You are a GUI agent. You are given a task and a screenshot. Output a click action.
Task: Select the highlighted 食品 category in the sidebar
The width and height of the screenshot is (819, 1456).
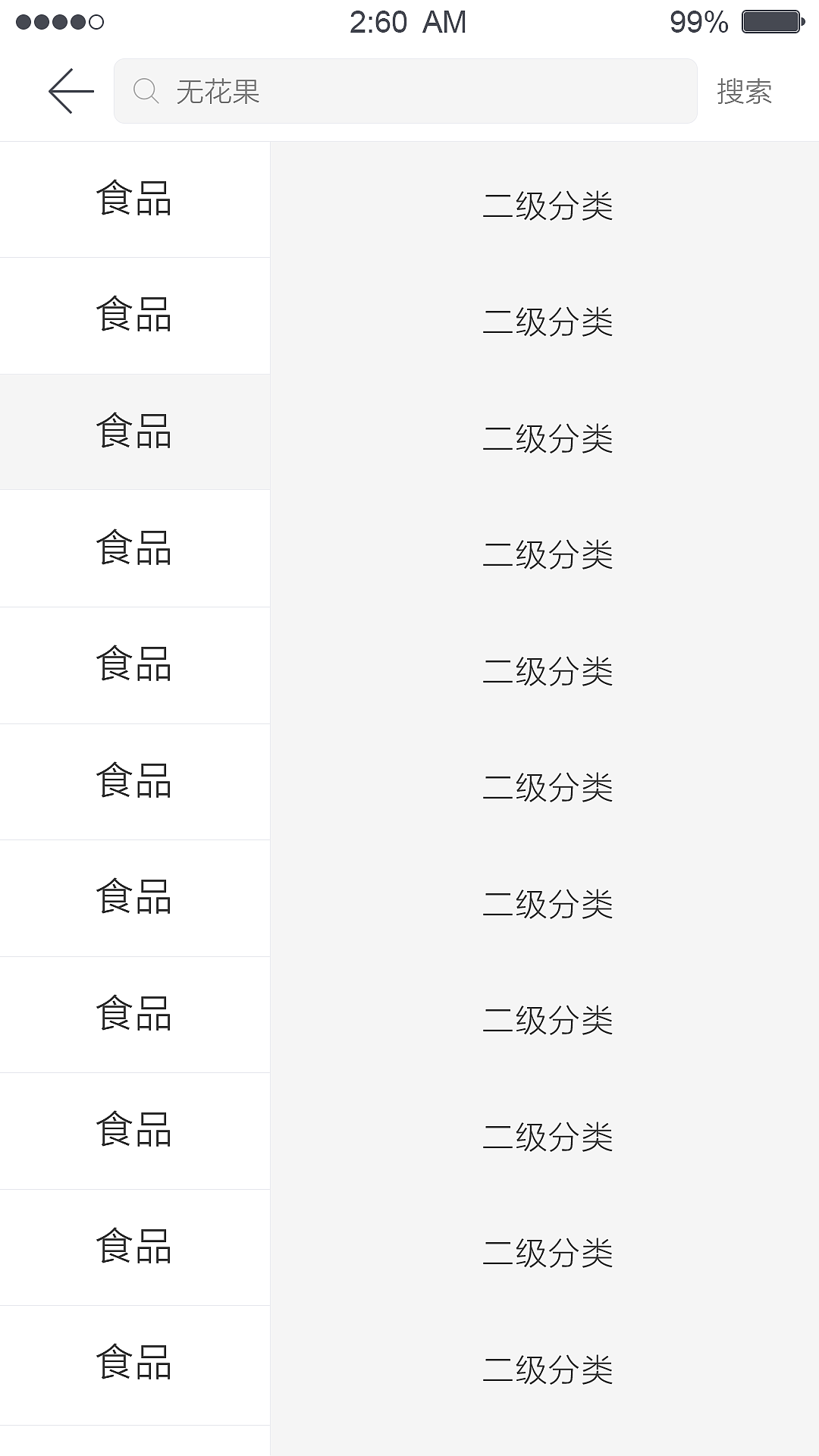135,432
